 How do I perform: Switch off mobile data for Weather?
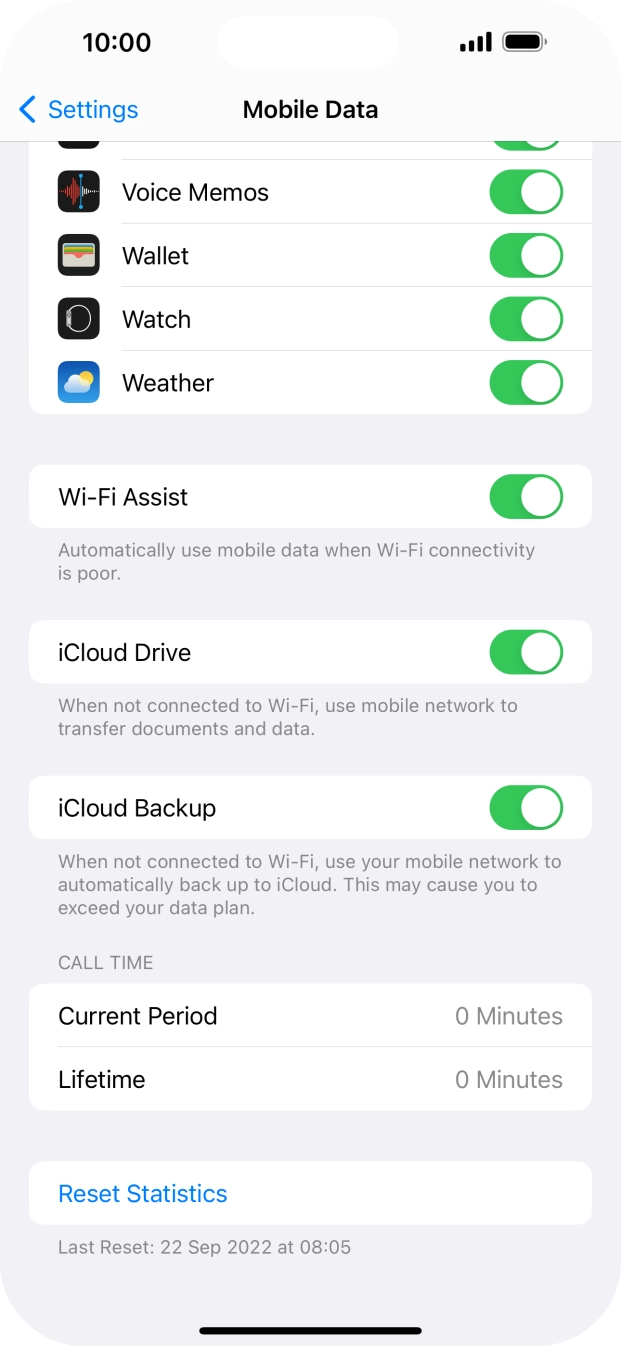tap(525, 383)
